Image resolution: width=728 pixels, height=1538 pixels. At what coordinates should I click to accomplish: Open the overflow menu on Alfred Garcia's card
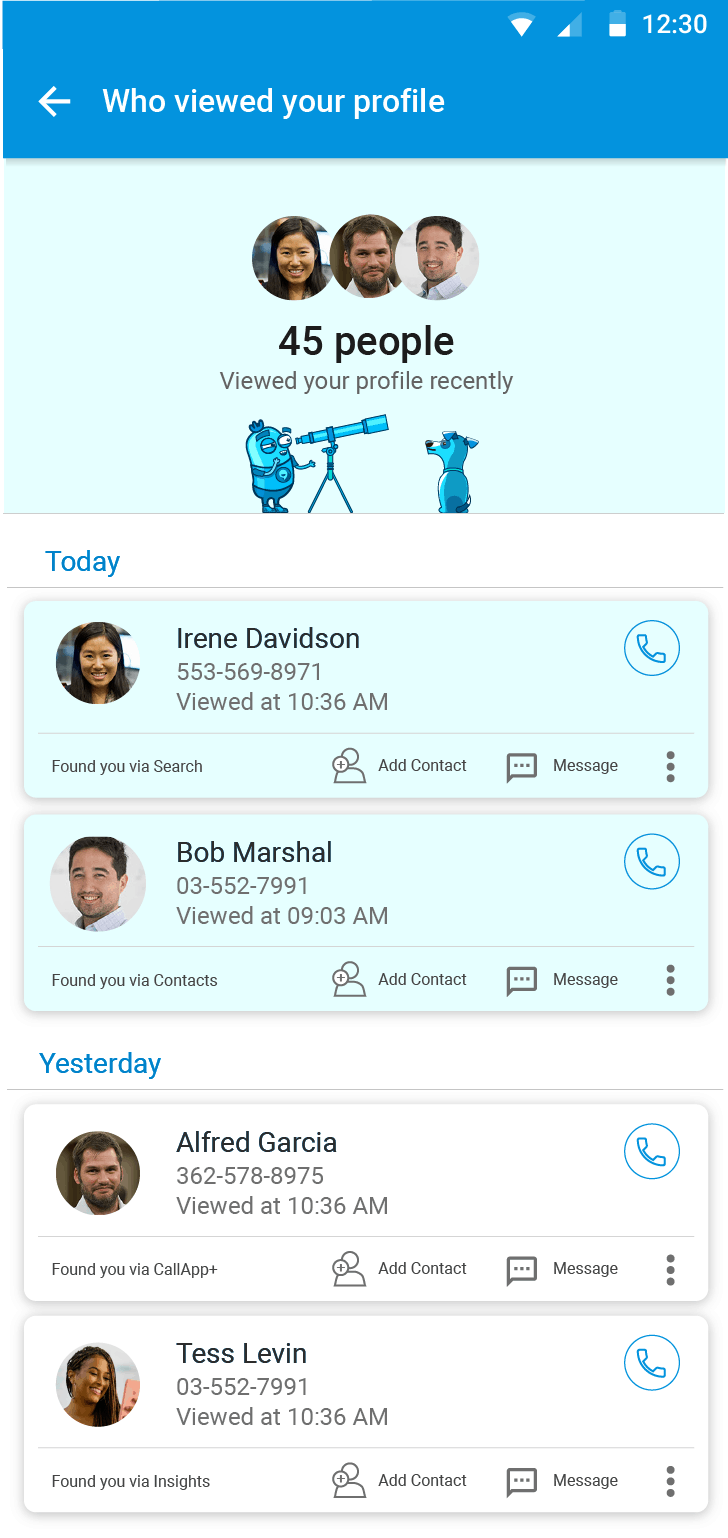(670, 1269)
